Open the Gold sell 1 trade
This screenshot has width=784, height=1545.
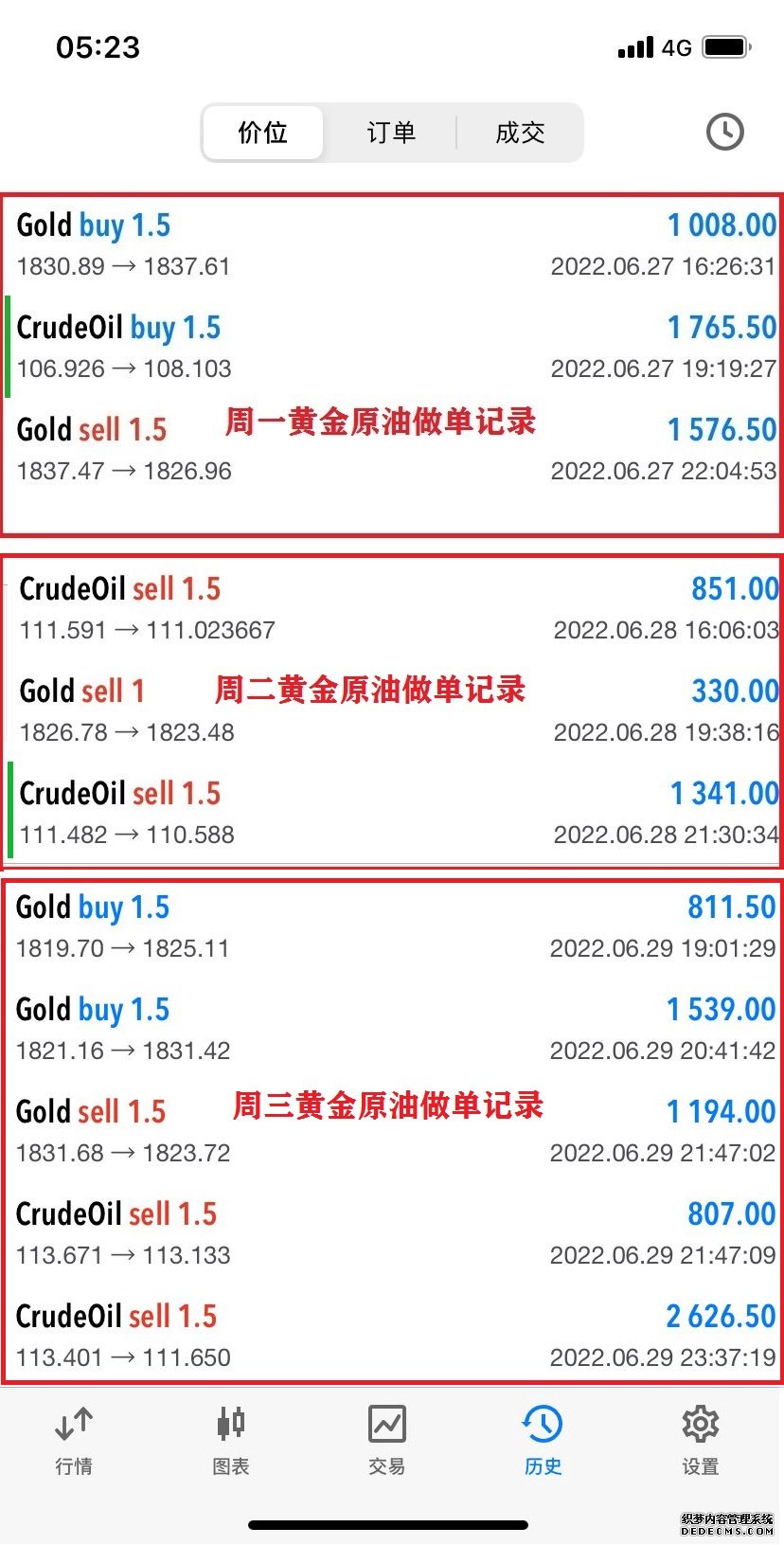(392, 710)
